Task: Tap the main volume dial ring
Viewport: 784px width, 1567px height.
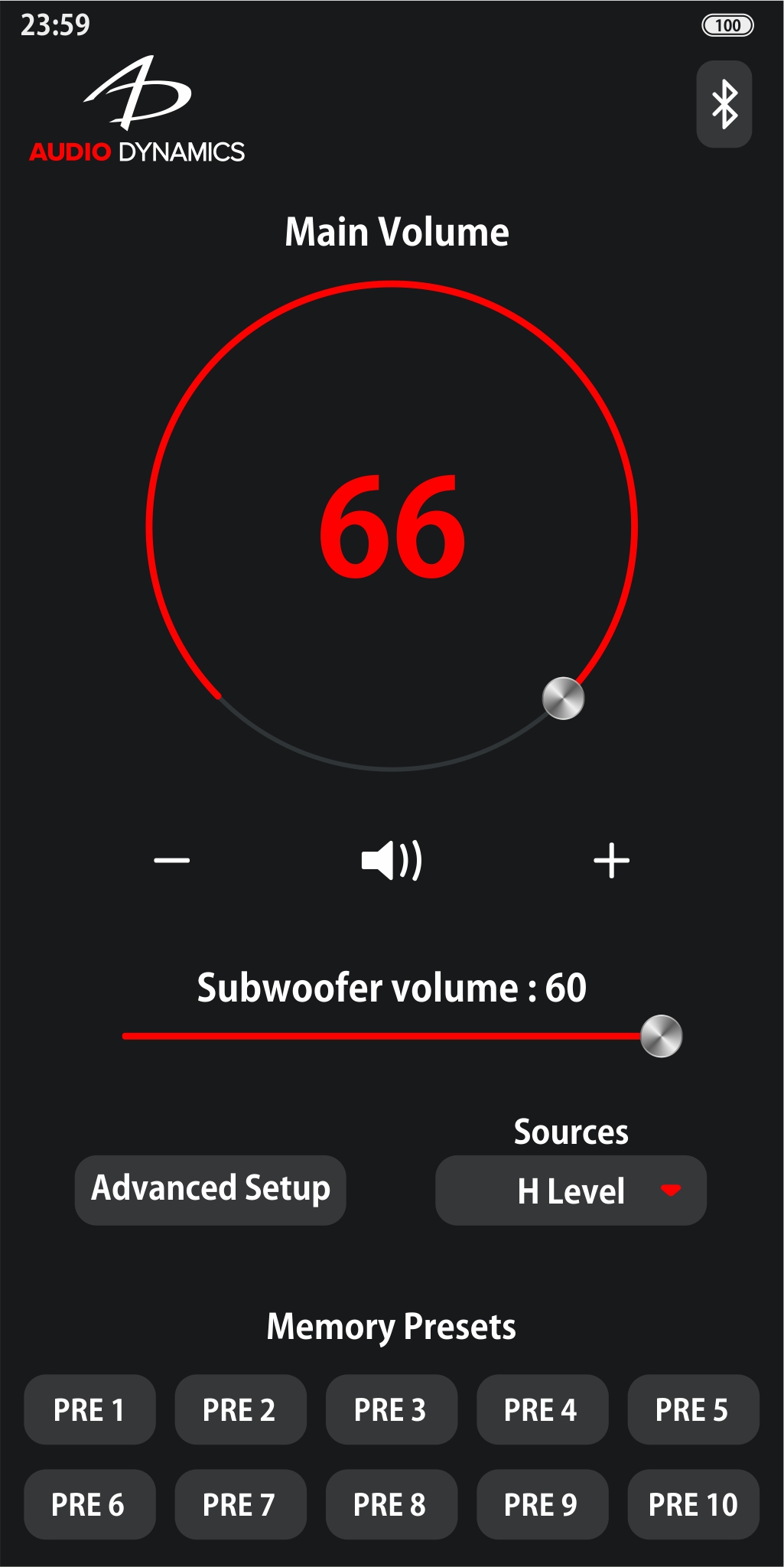Action: (392, 285)
